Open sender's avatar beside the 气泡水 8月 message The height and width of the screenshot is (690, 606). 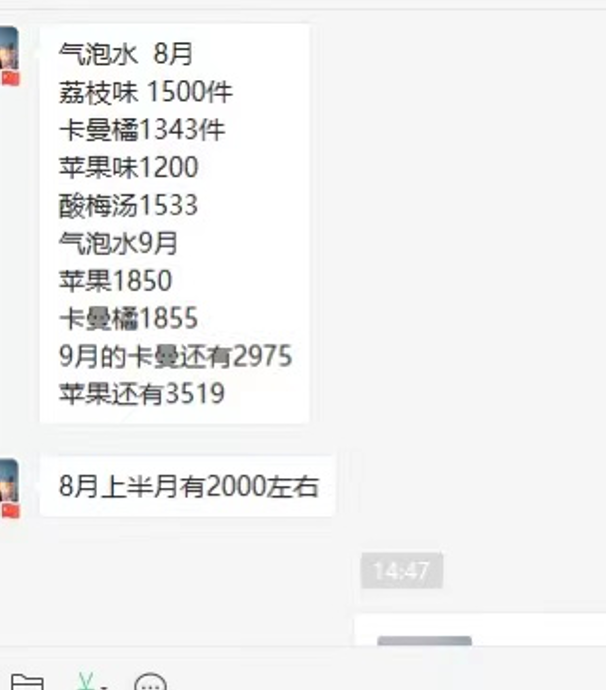click(8, 55)
